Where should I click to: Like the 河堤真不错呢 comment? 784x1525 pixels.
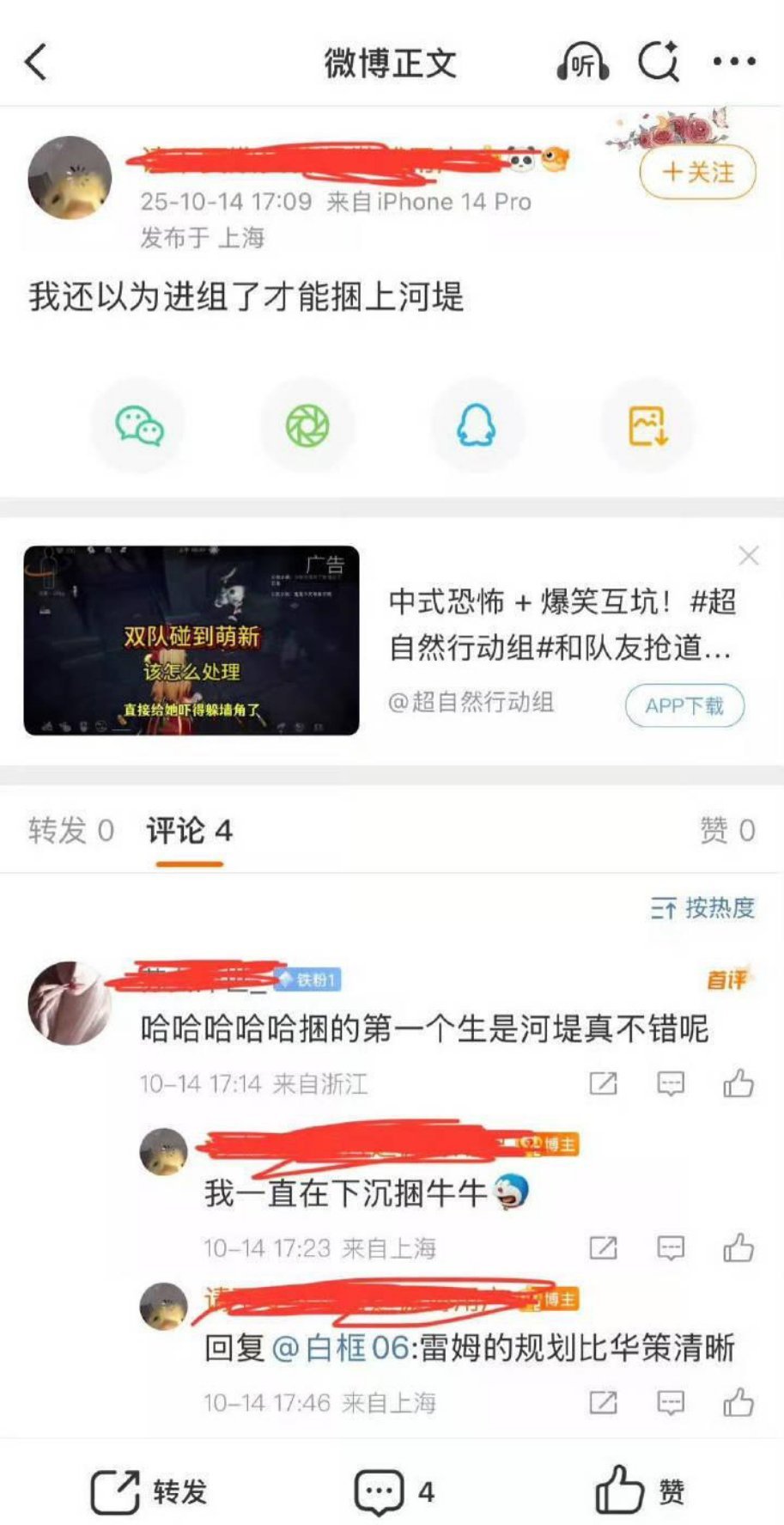[738, 1084]
